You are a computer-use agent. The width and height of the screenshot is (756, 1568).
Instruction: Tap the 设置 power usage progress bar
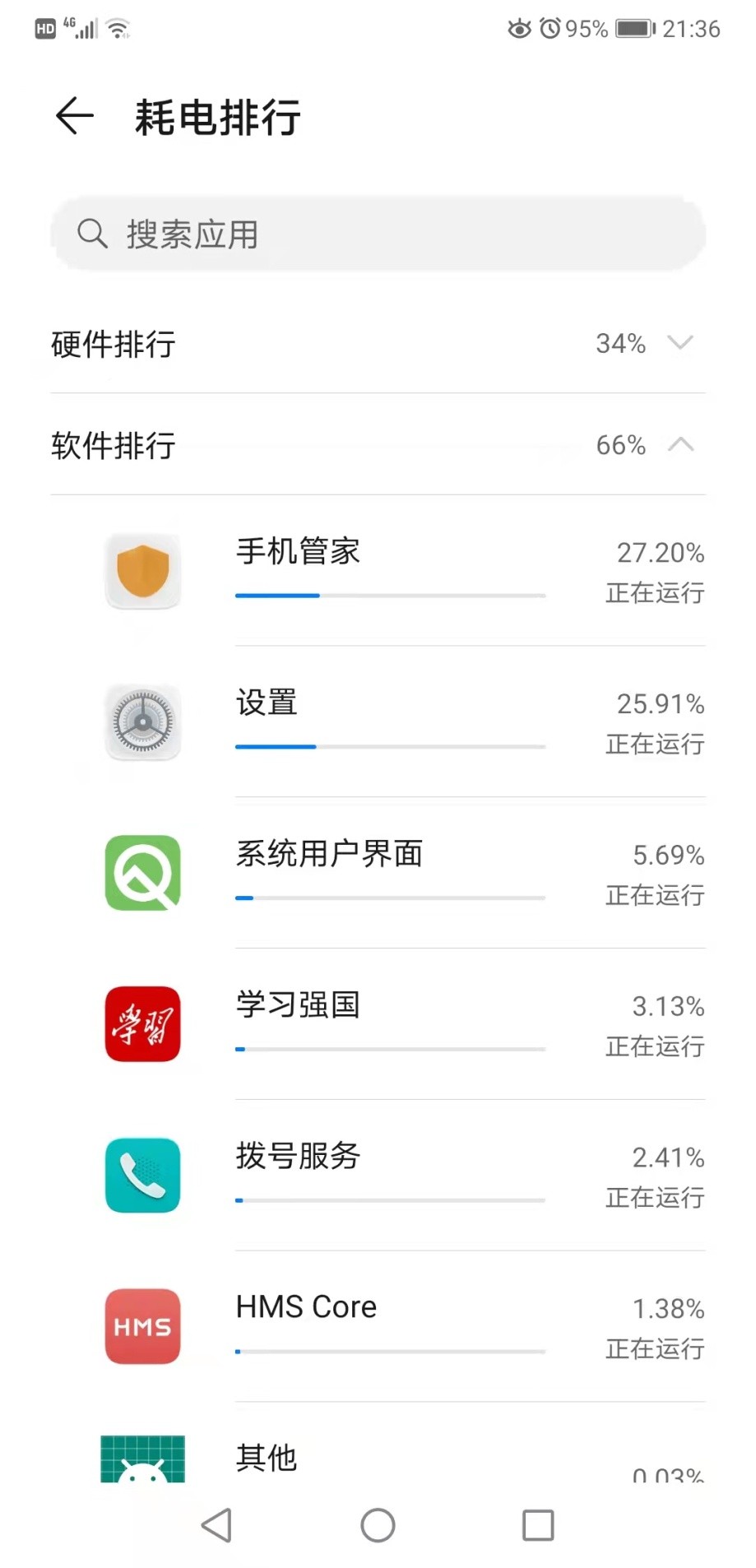(388, 747)
